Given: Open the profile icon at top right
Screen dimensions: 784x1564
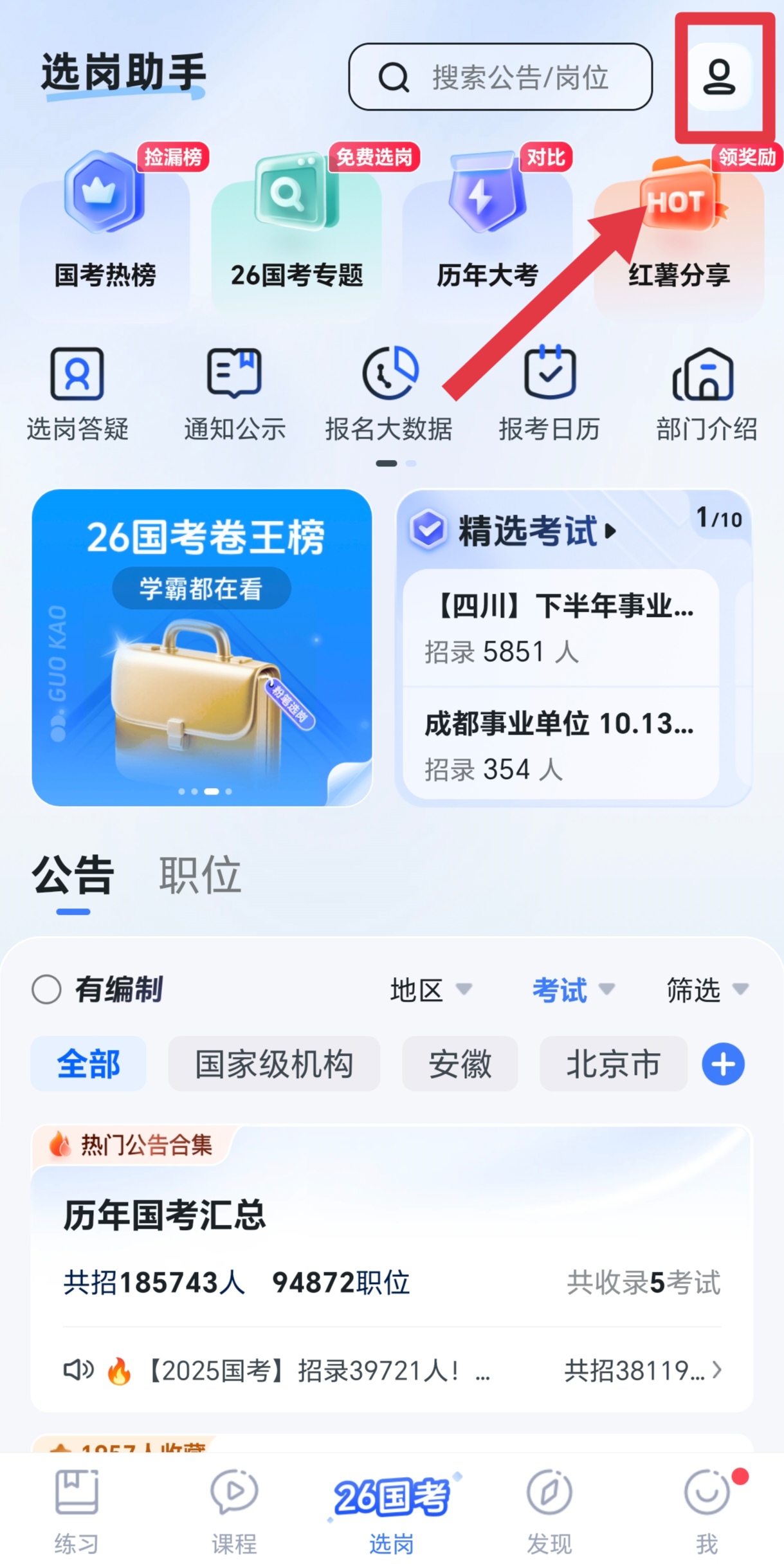Looking at the screenshot, I should [719, 77].
